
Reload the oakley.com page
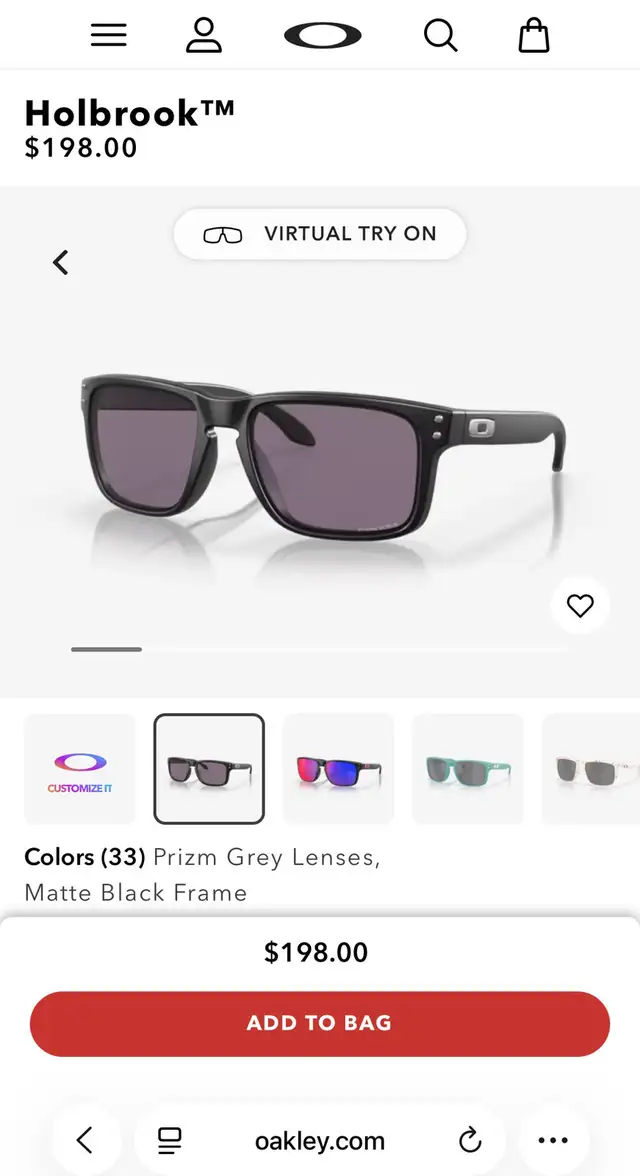[470, 1140]
